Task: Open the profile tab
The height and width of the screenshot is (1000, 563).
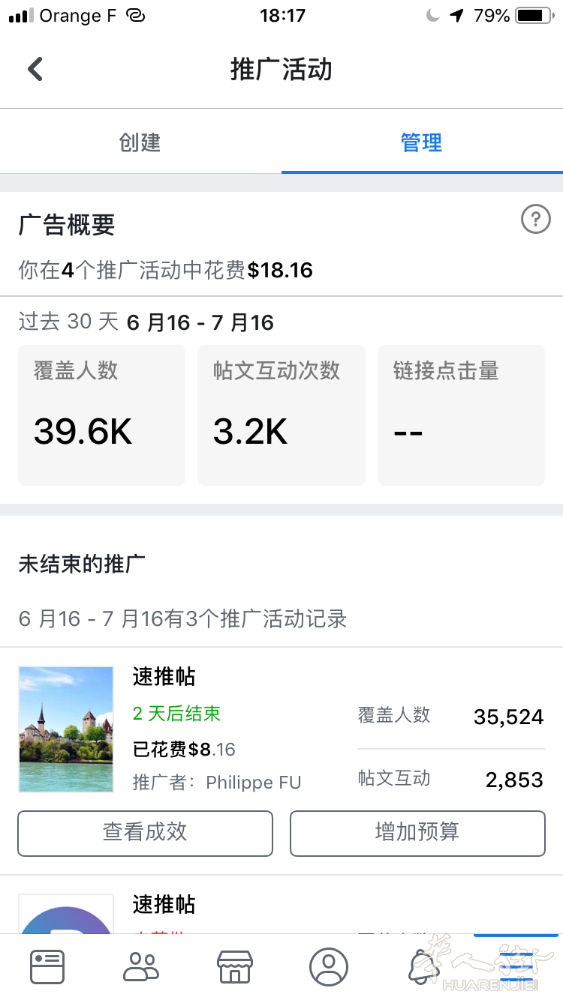Action: (328, 966)
